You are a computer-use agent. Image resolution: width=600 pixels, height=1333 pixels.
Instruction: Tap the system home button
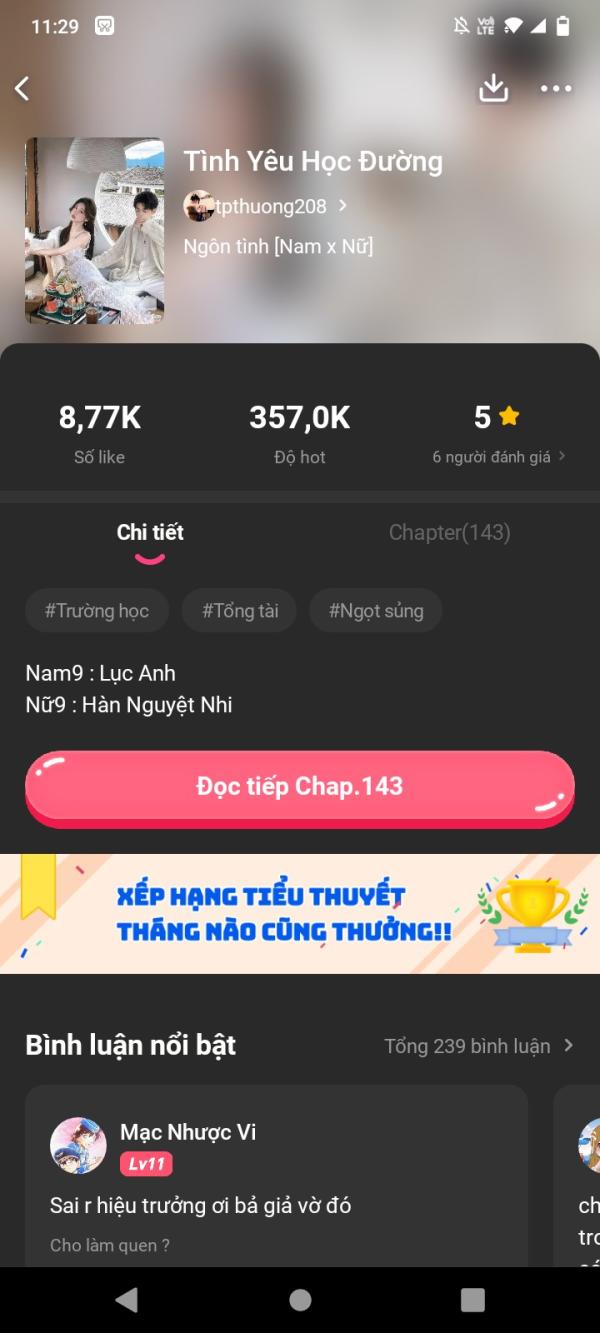[x=300, y=1300]
